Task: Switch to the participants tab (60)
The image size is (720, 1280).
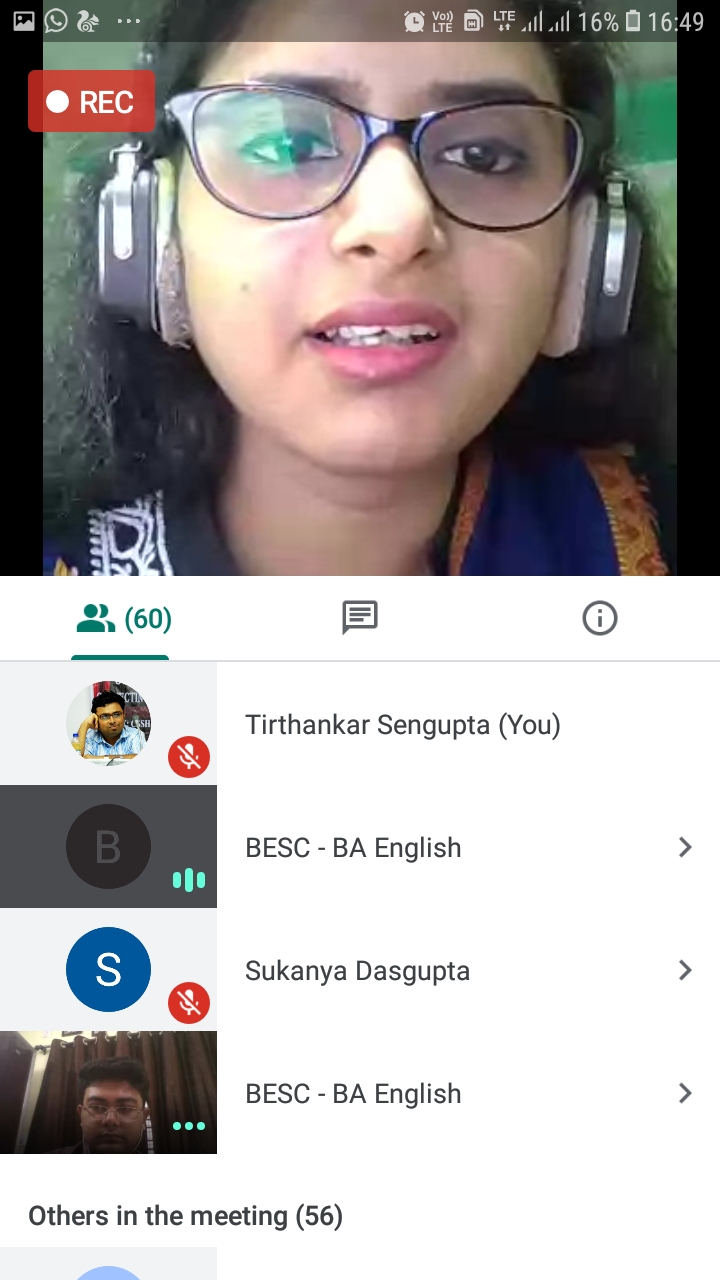Action: pyautogui.click(x=123, y=619)
